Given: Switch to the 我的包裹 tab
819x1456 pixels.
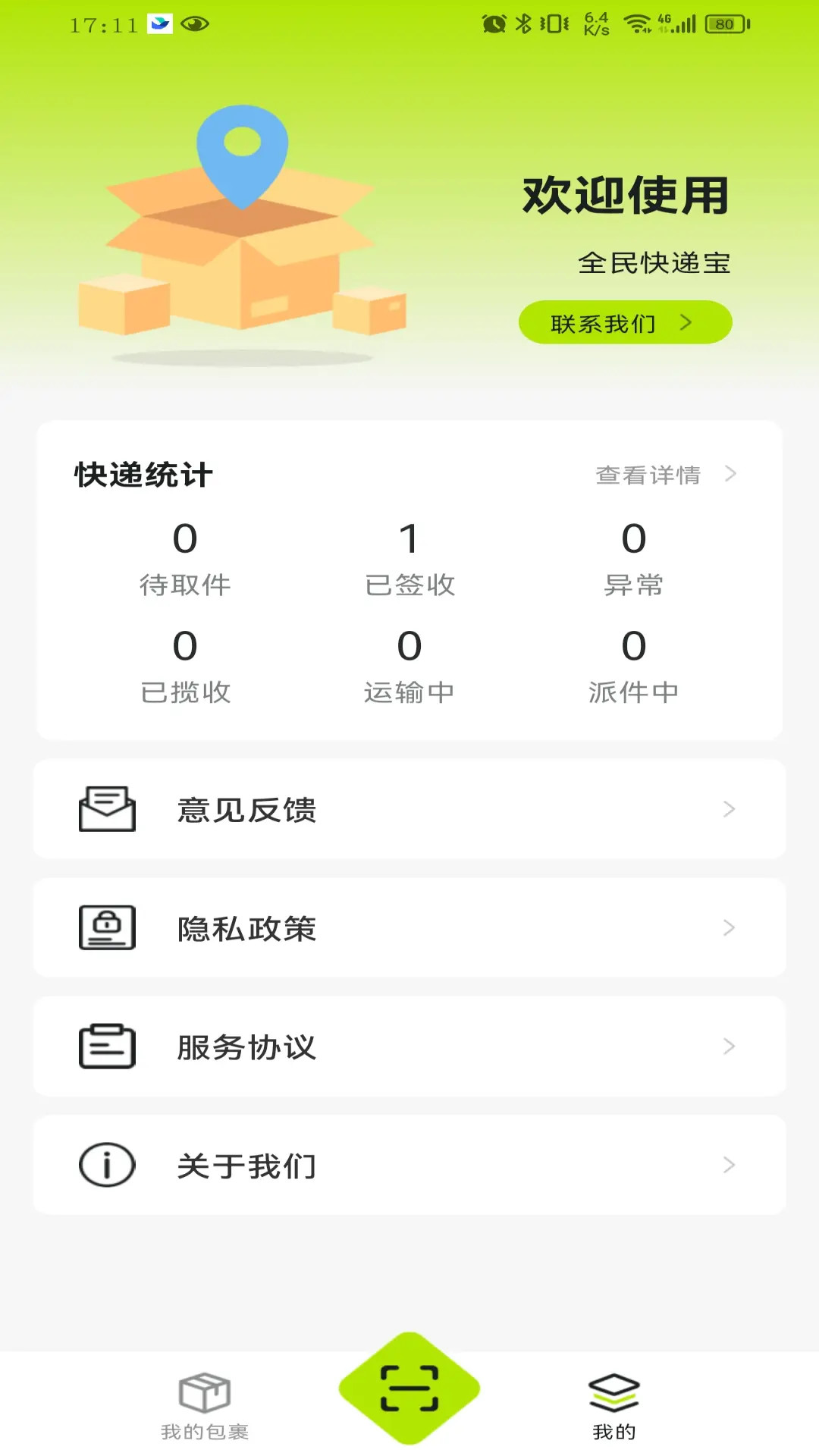Looking at the screenshot, I should pyautogui.click(x=204, y=1410).
